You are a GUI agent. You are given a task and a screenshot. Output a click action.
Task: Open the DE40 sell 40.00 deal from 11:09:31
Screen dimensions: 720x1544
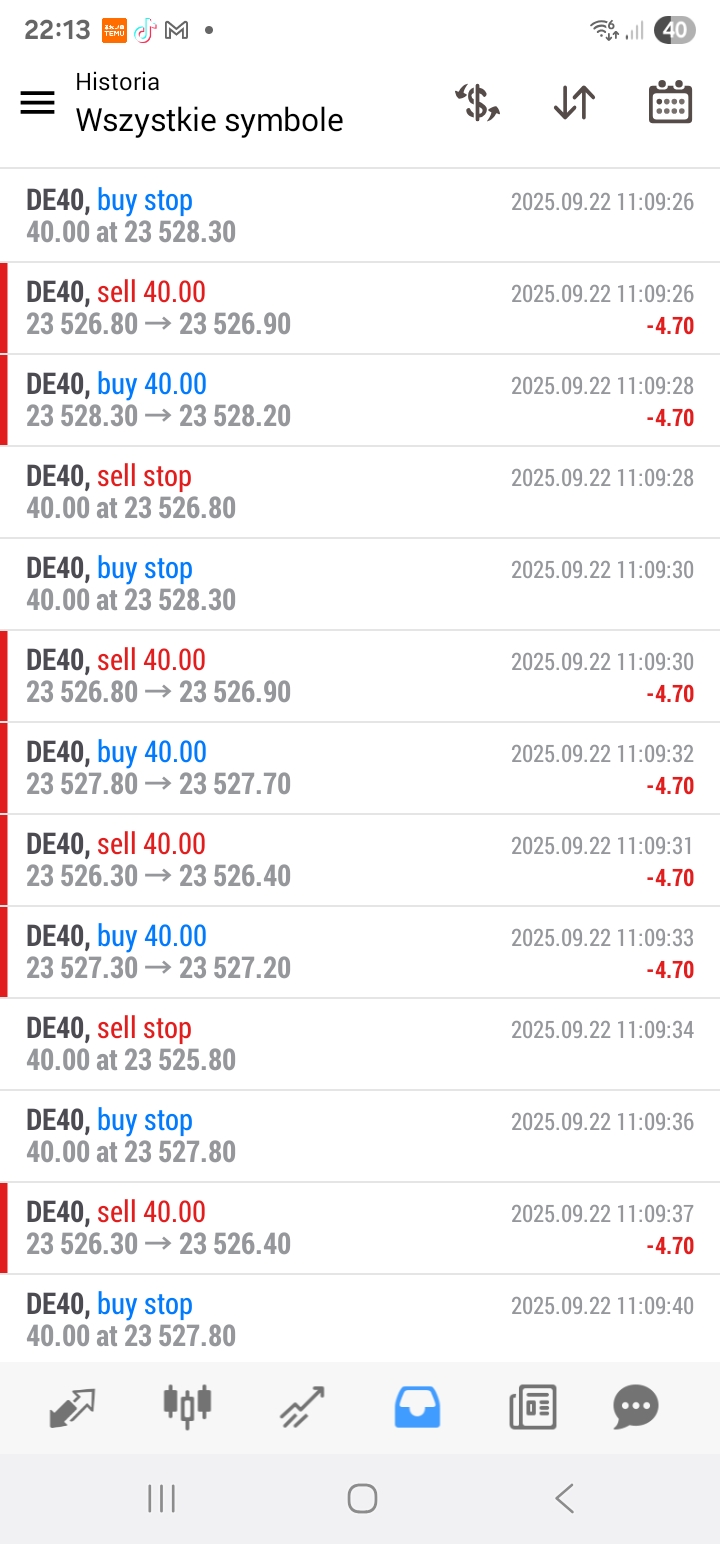(360, 860)
